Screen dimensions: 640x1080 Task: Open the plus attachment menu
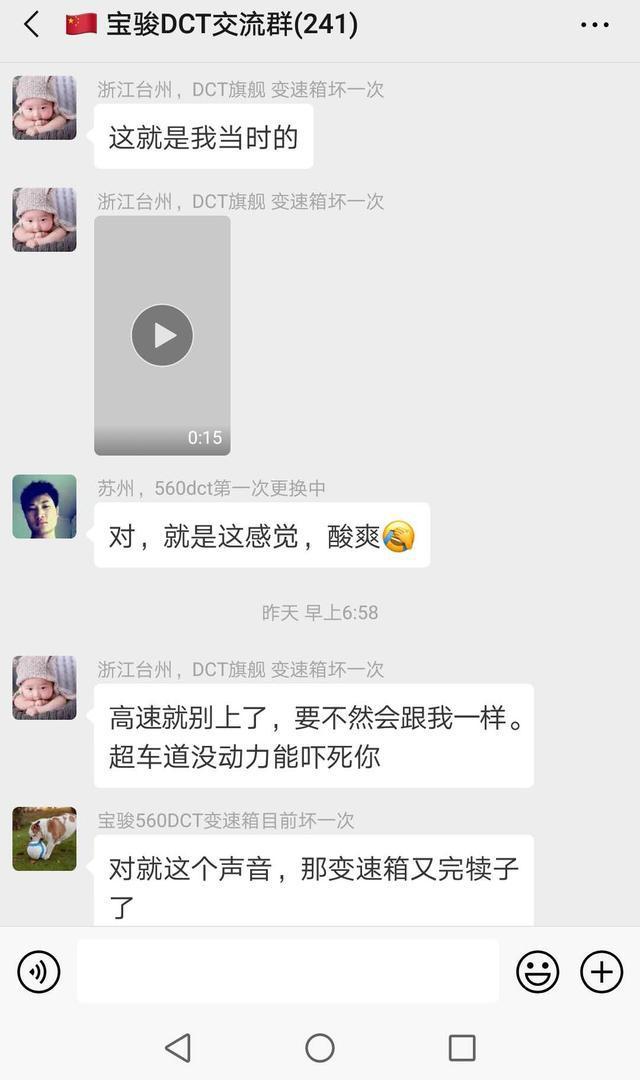coord(602,972)
